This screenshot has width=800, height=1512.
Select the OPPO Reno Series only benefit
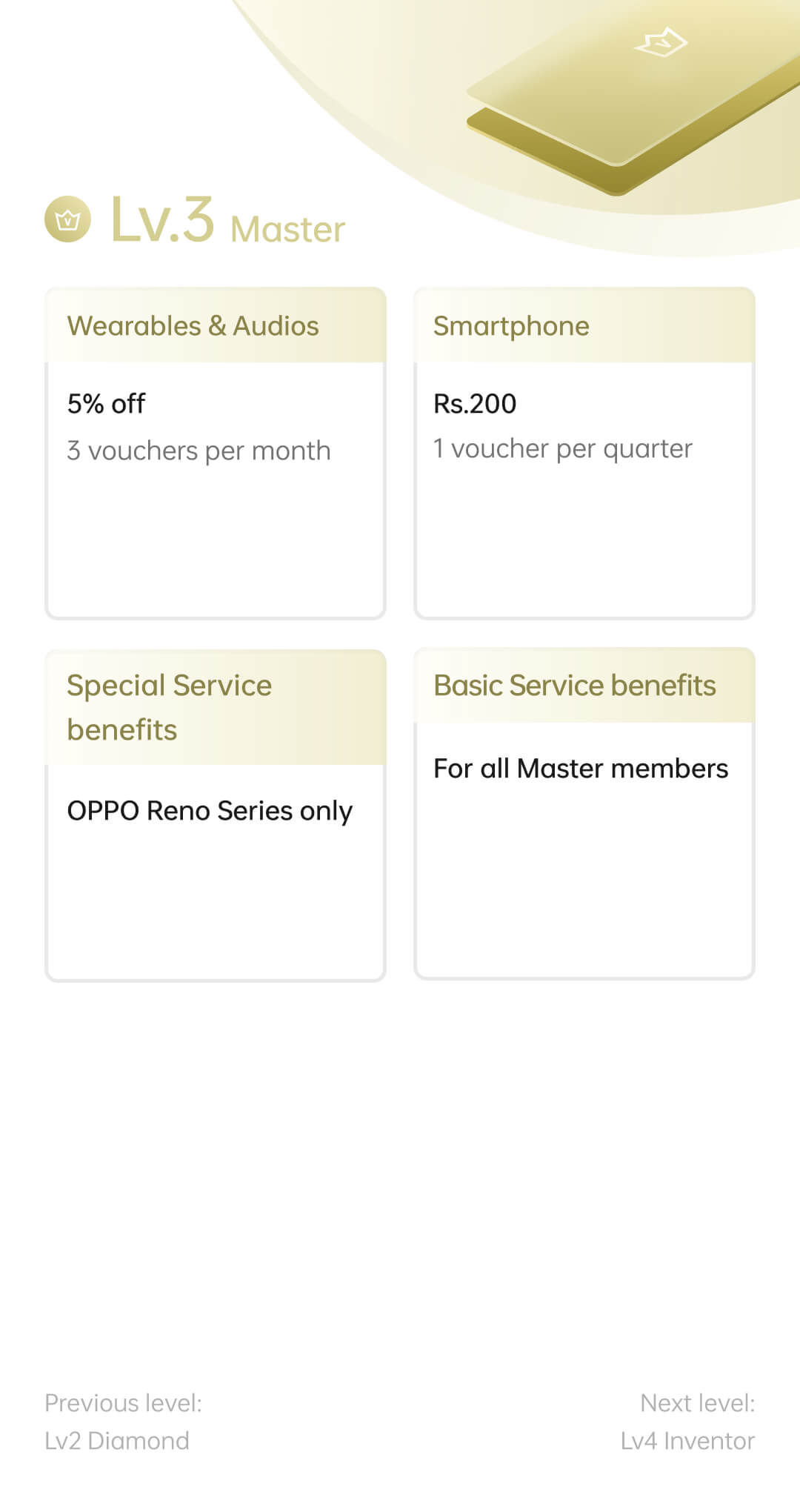[x=210, y=812]
